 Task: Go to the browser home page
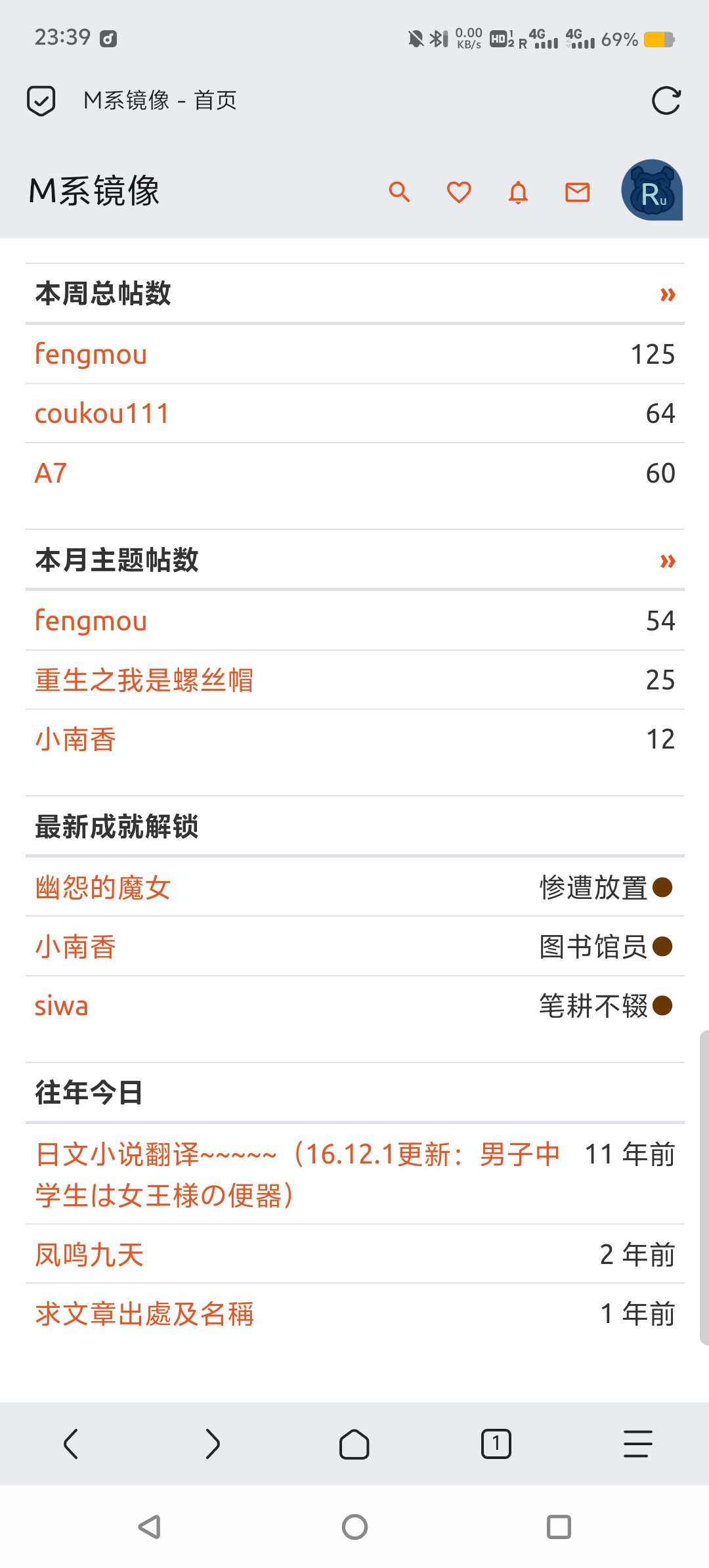click(354, 1444)
